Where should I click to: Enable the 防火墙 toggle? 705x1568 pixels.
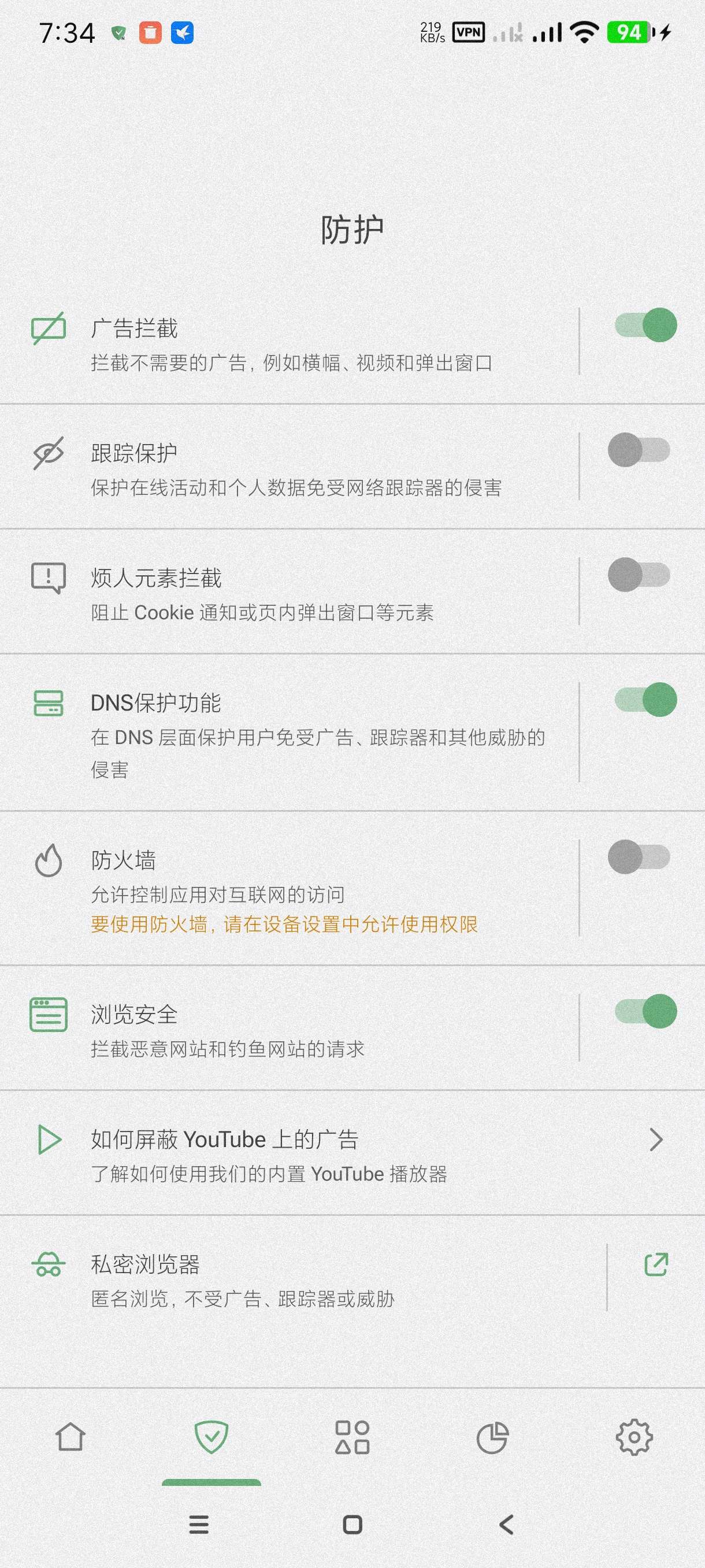639,857
